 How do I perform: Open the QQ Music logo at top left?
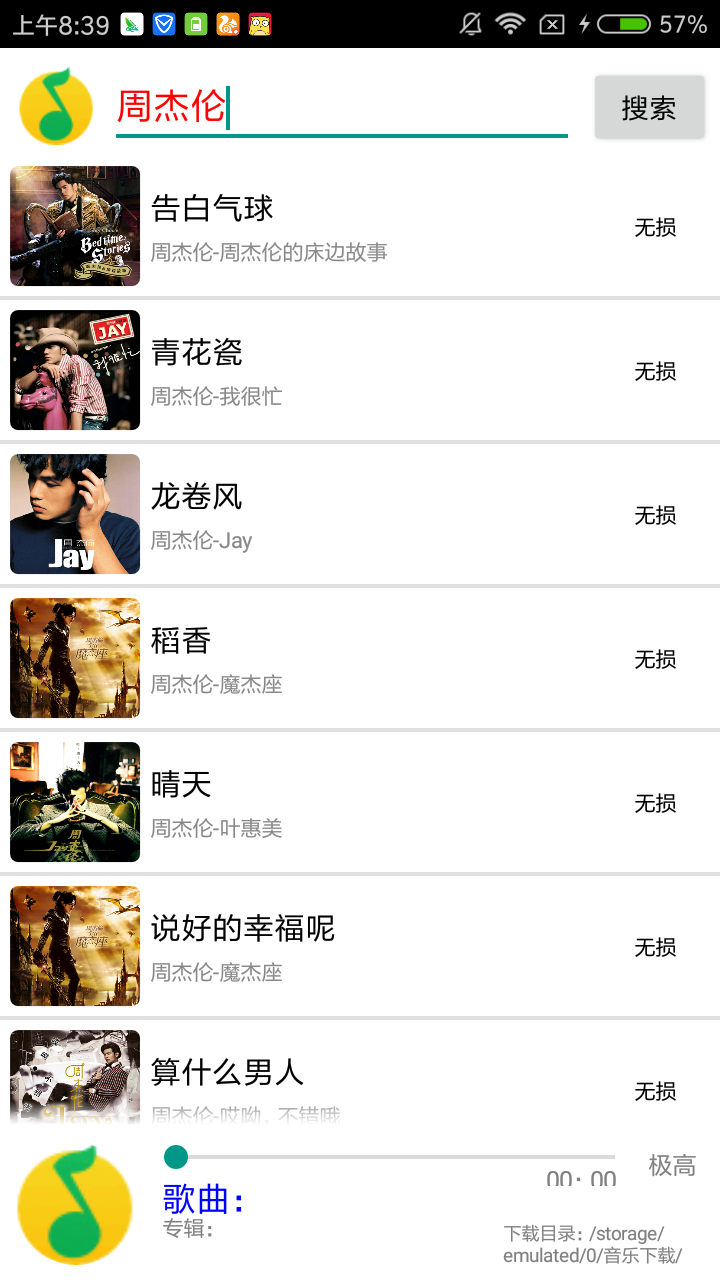[x=55, y=105]
